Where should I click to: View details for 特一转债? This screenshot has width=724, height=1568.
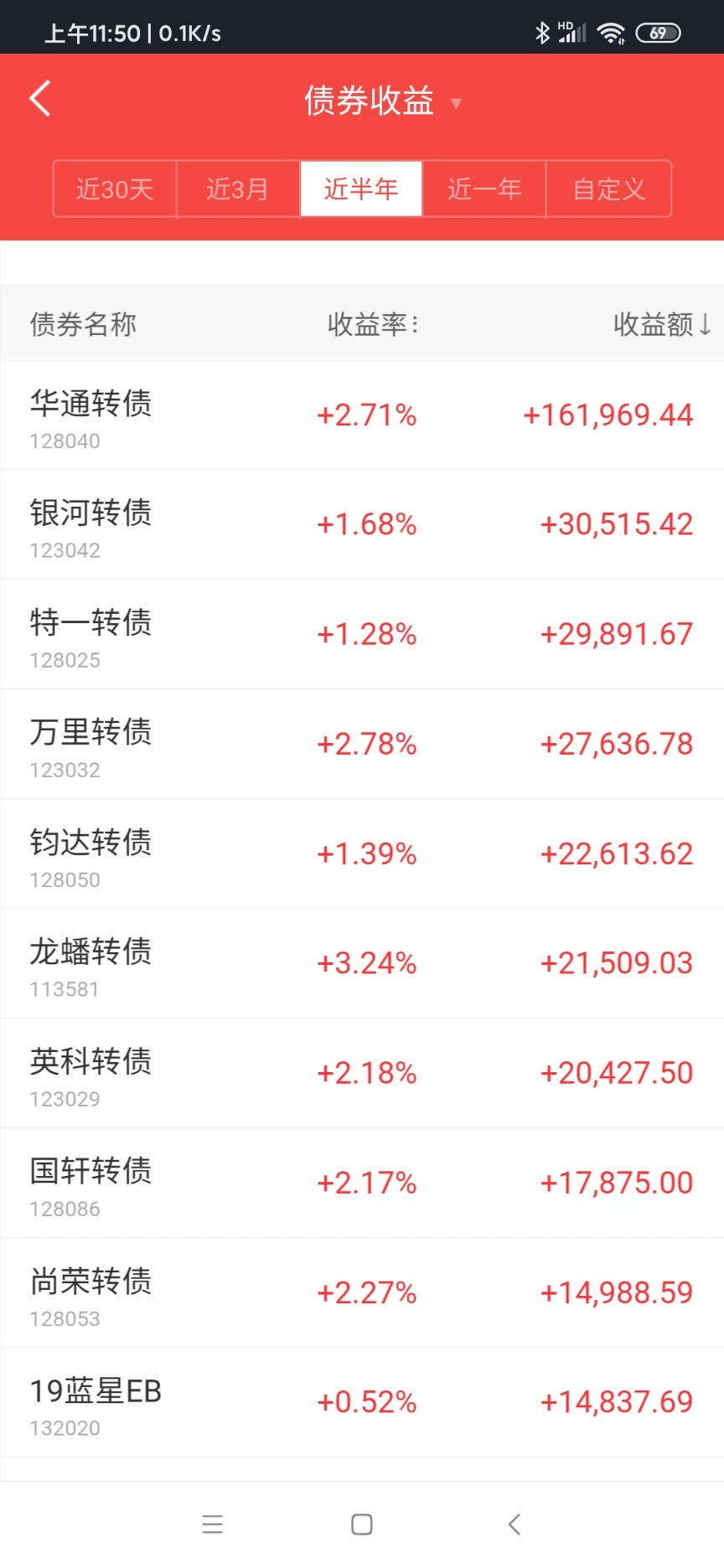362,635
